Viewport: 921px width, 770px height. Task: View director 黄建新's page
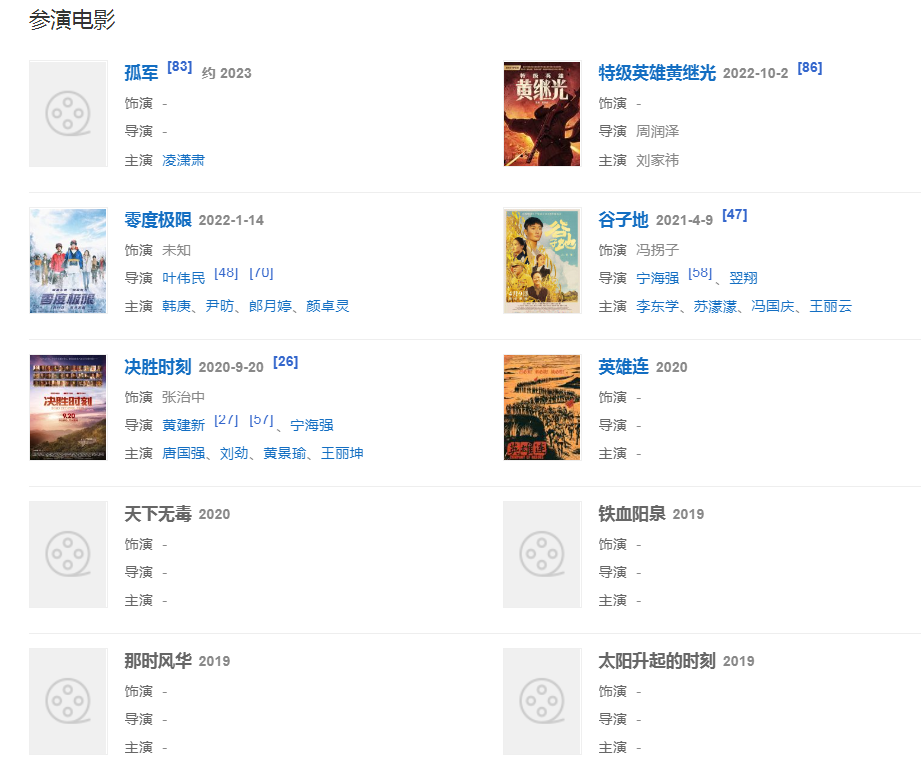pos(183,425)
